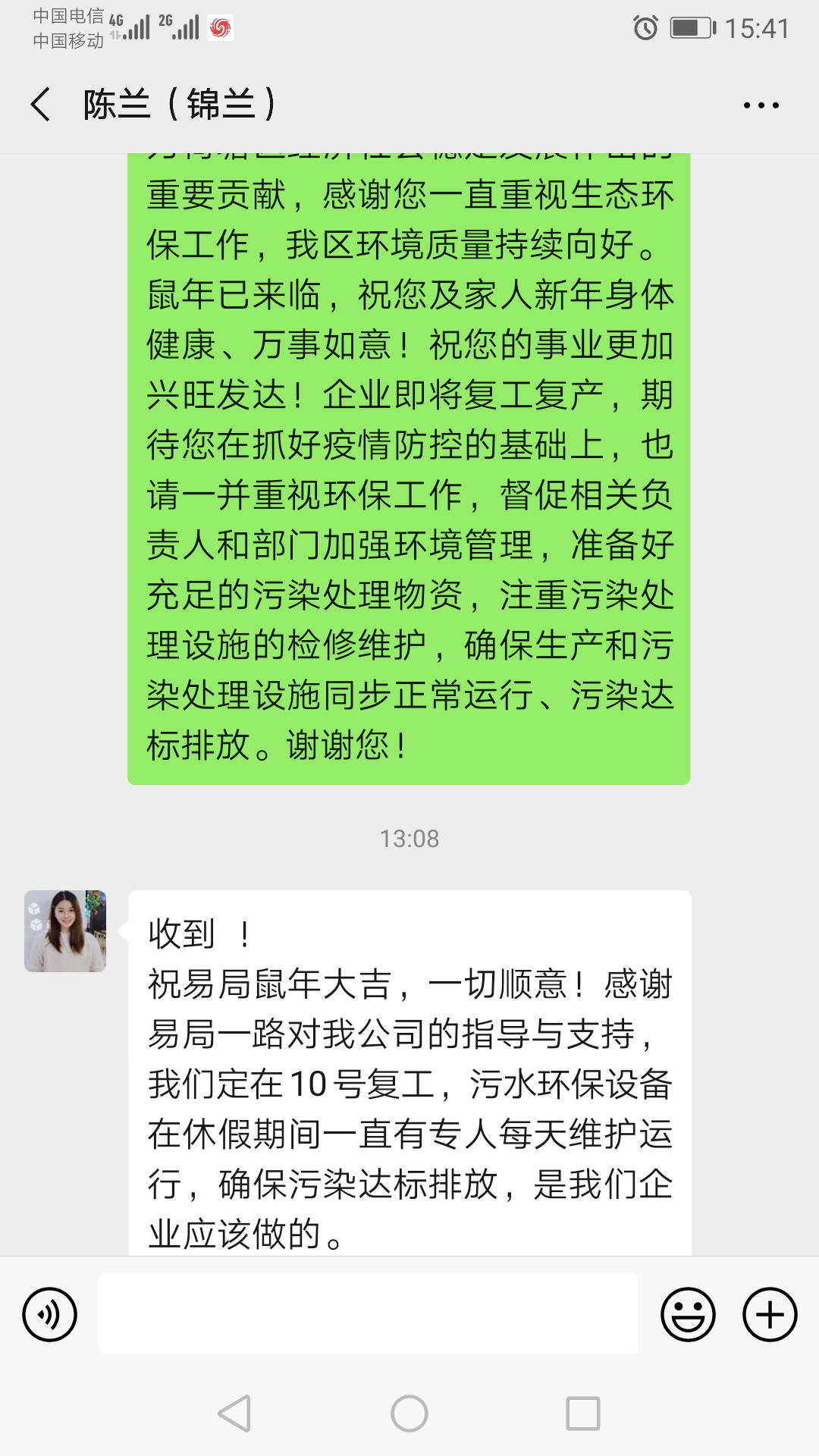
Task: Open the plus attachments panel
Action: [769, 1314]
